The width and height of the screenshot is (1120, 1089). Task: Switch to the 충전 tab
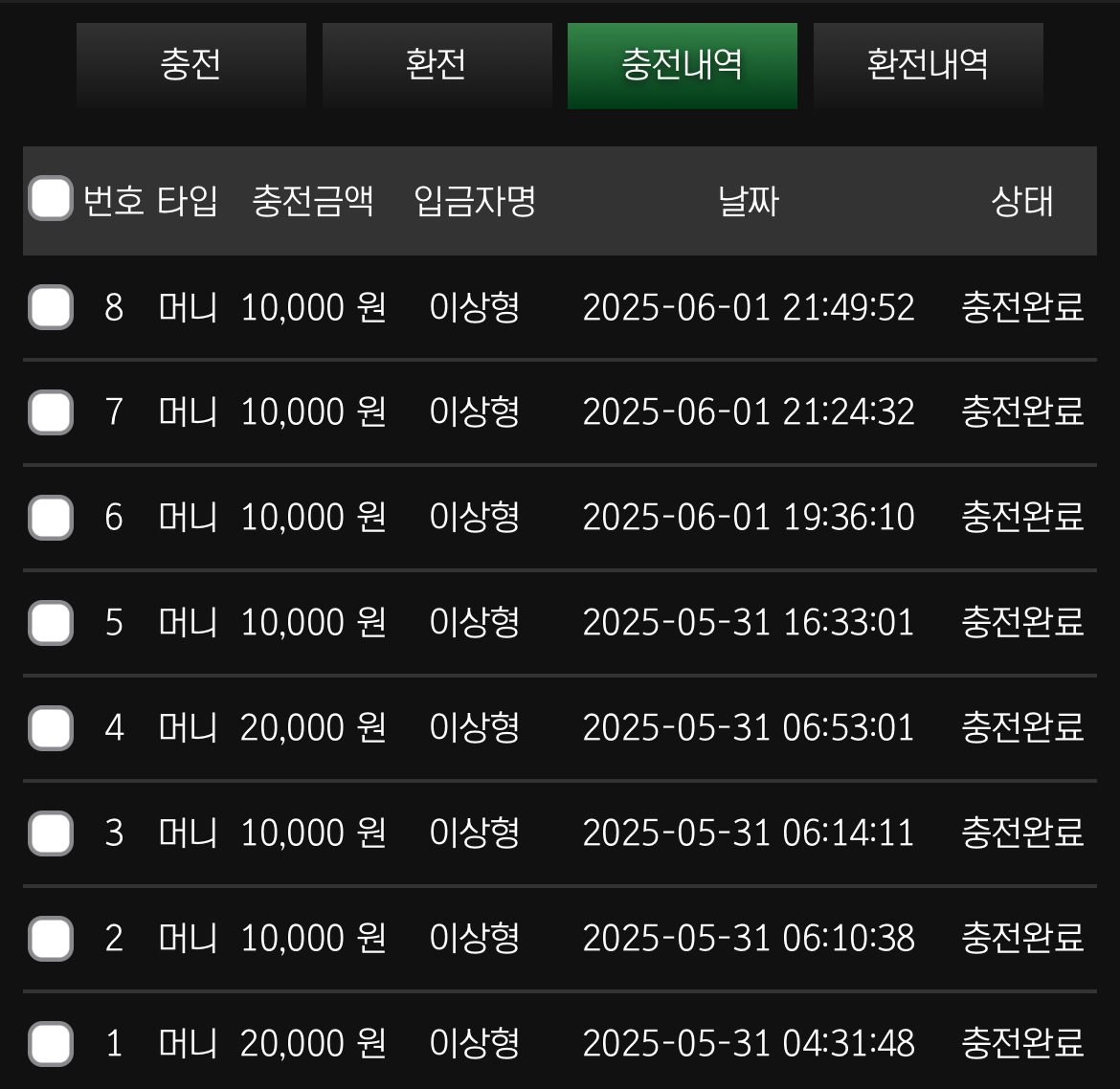(x=191, y=65)
